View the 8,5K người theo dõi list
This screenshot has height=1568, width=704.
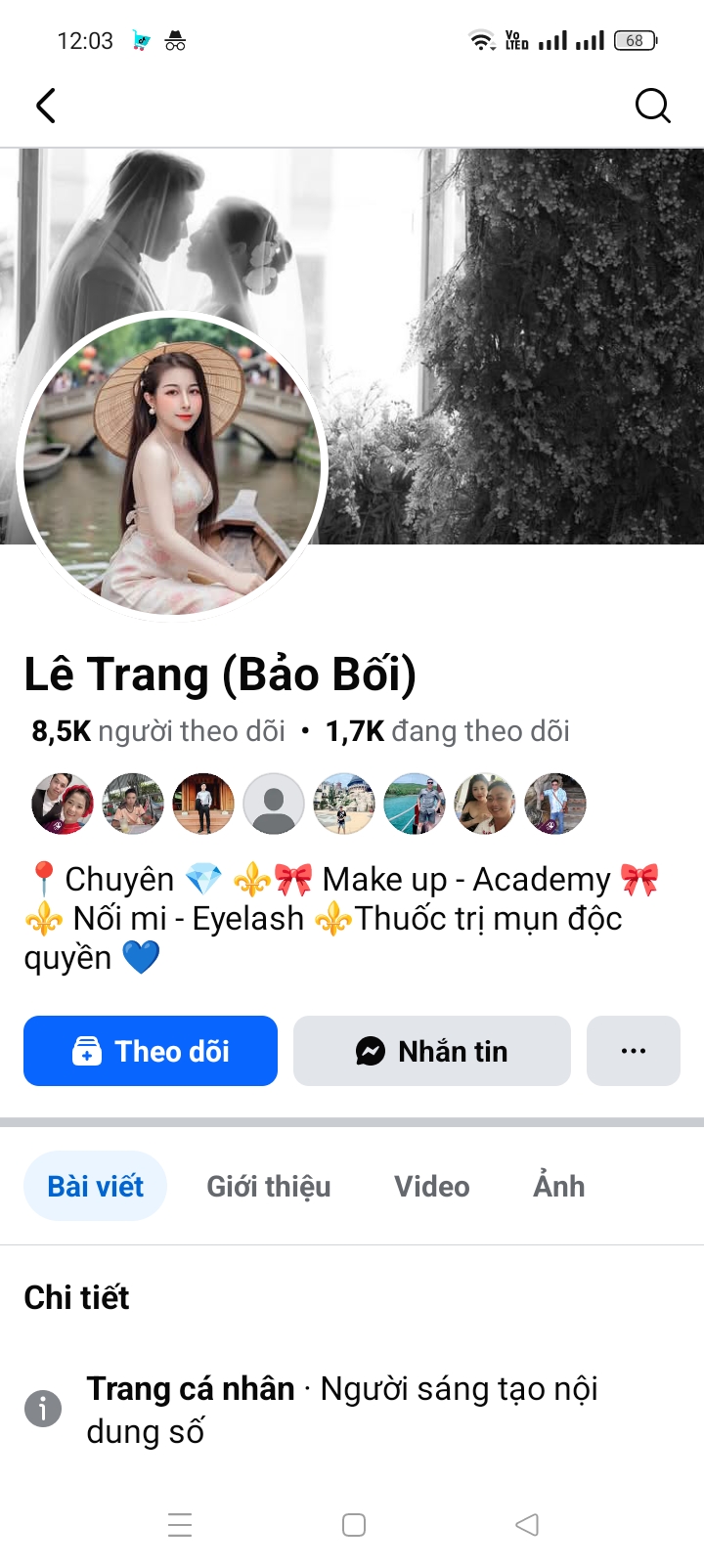158,731
